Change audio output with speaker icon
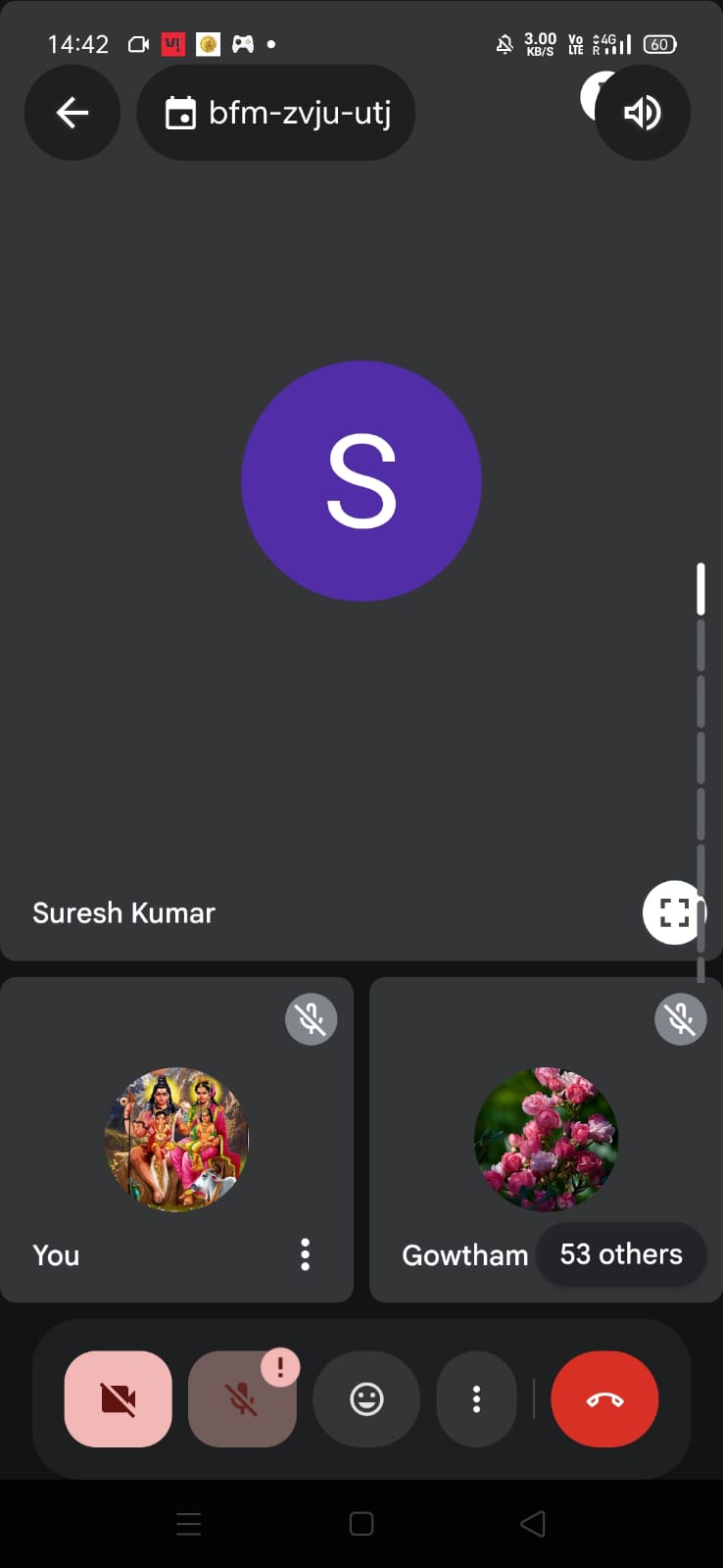This screenshot has height=1568, width=723. (643, 113)
